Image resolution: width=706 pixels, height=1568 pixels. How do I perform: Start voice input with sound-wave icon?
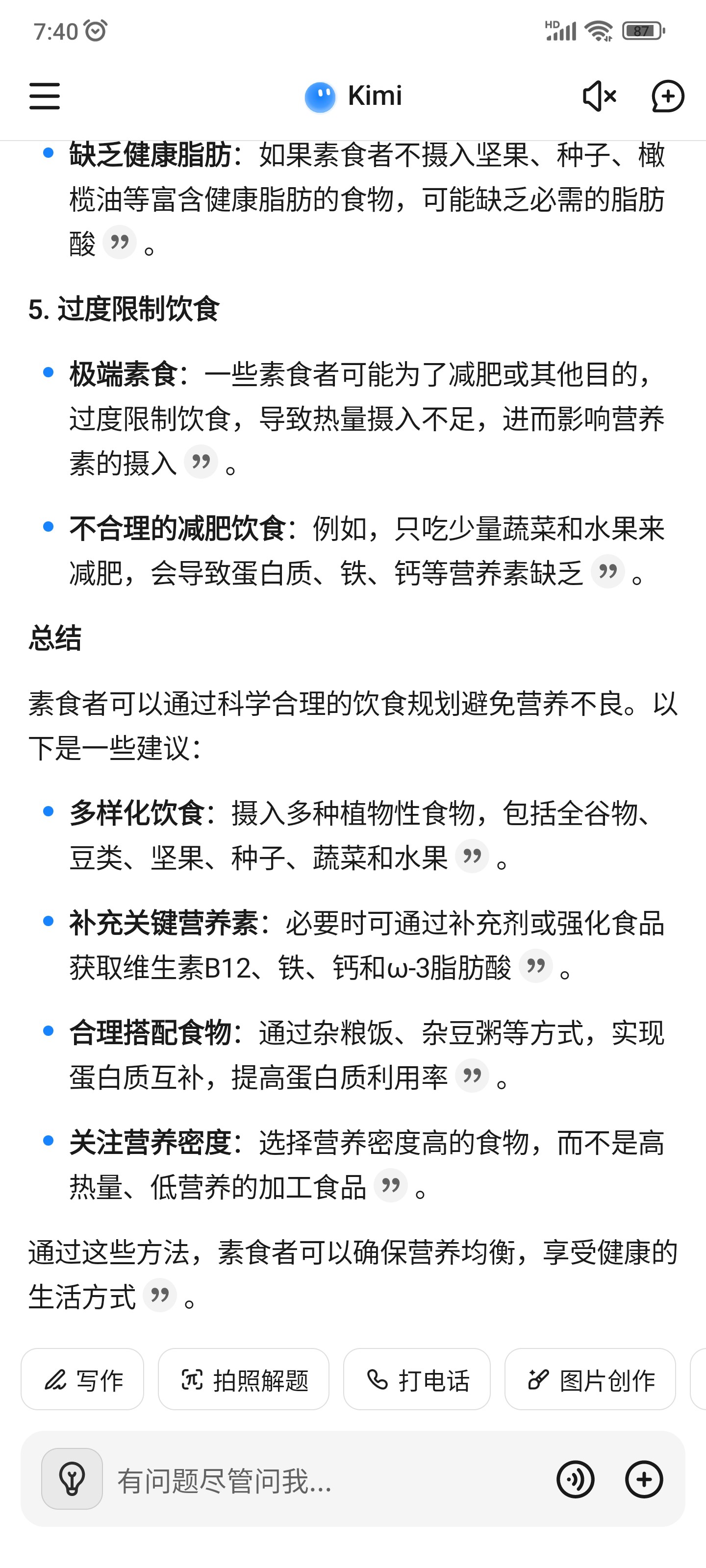576,1479
